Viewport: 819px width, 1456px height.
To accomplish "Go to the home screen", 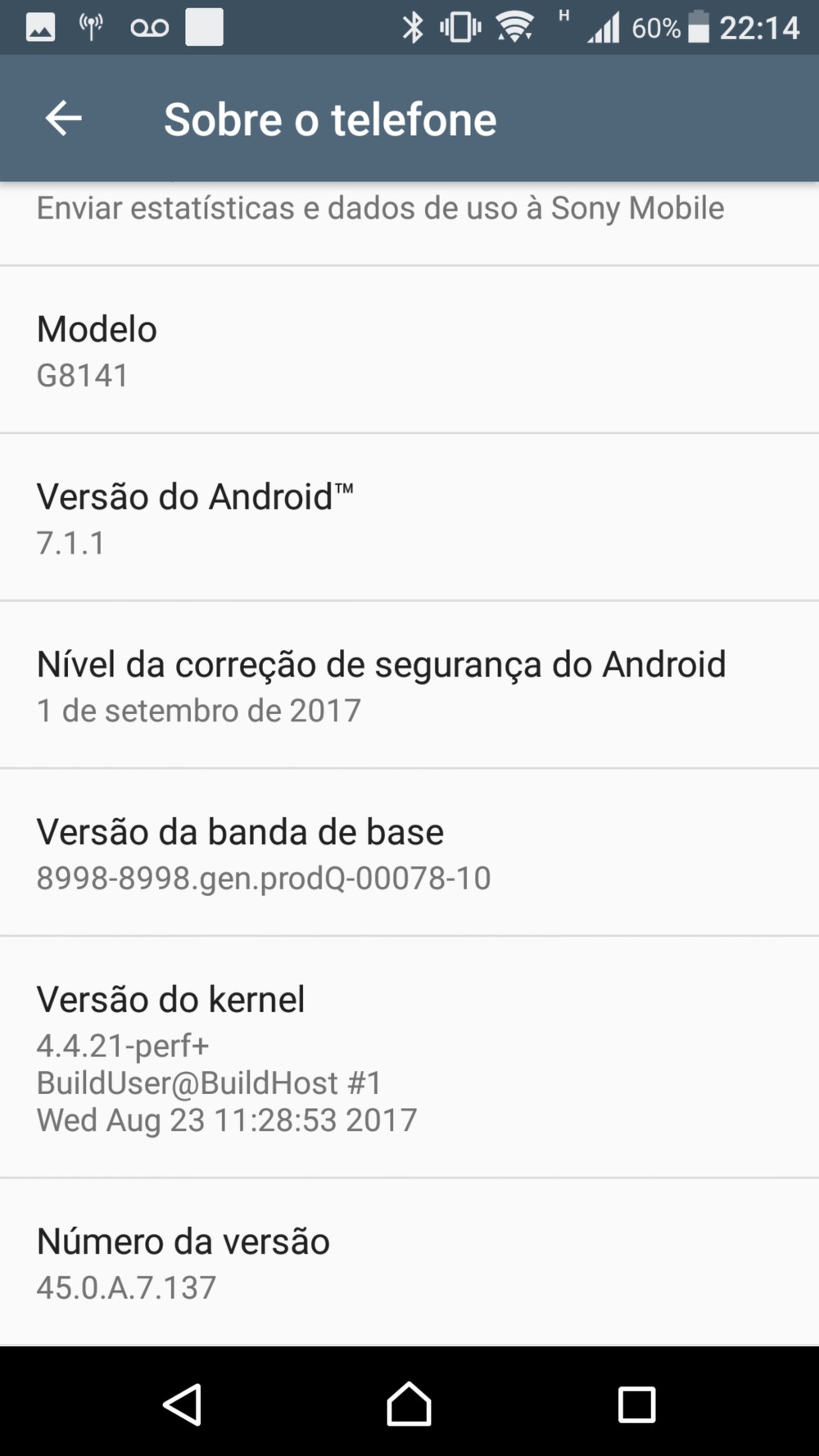I will point(409,1404).
